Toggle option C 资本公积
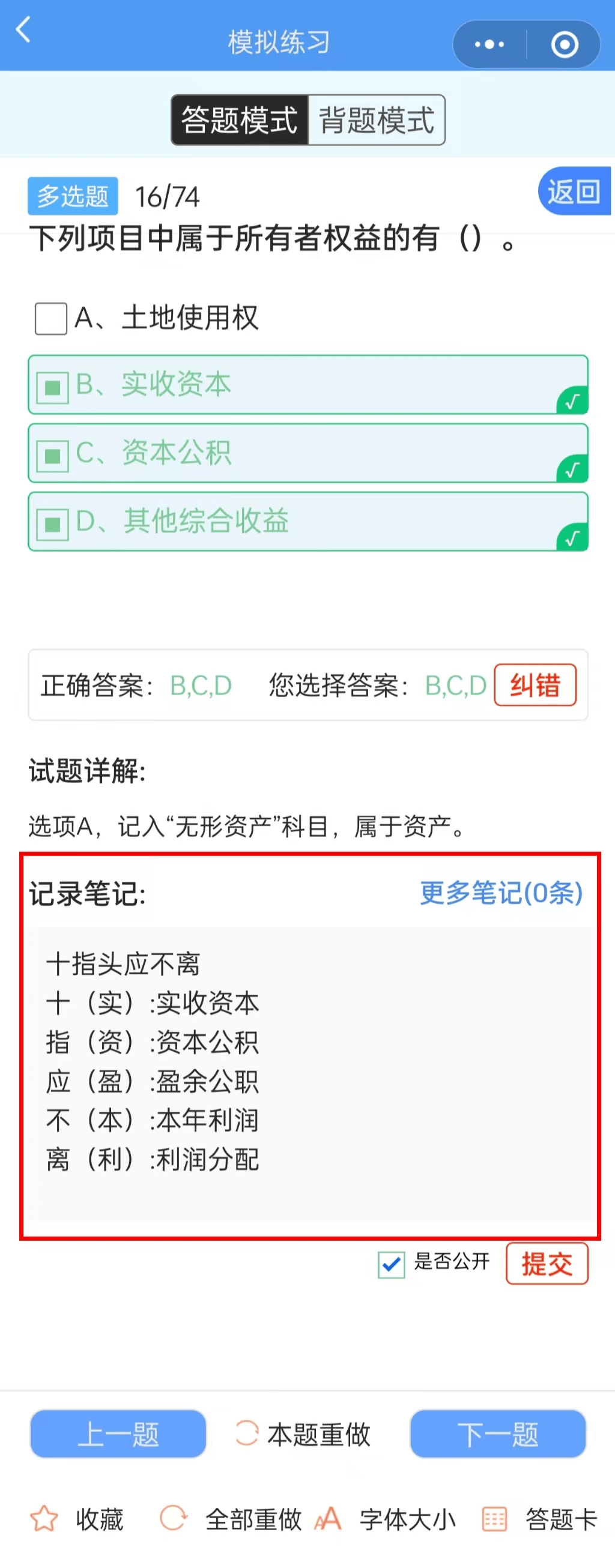Screen dimensions: 615x1568 52,455
